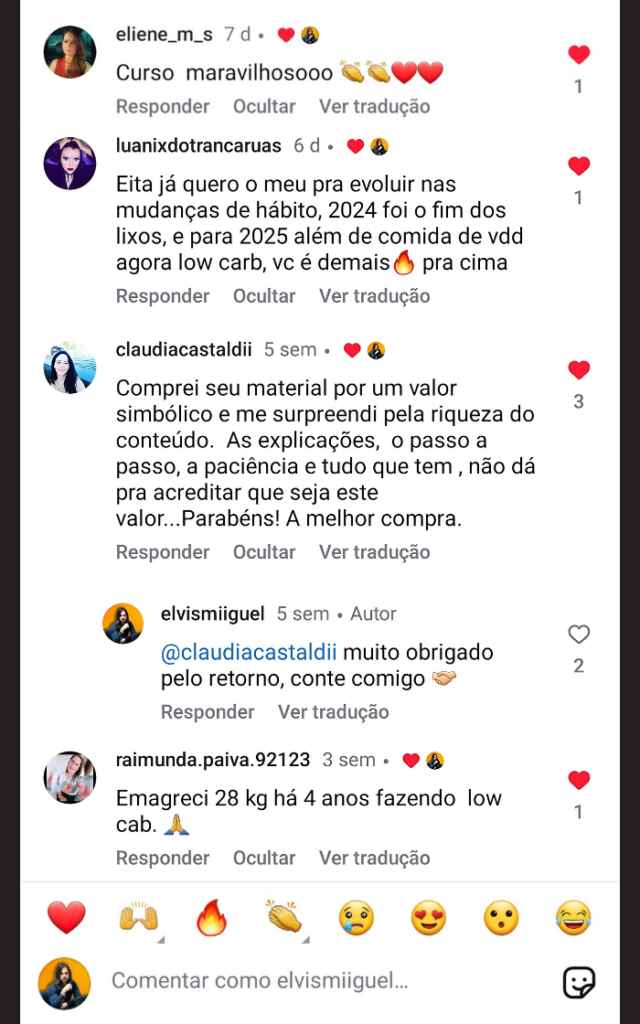The width and height of the screenshot is (640, 1024).
Task: Hide raimunda.paiva.92123's comment
Action: coord(264,858)
